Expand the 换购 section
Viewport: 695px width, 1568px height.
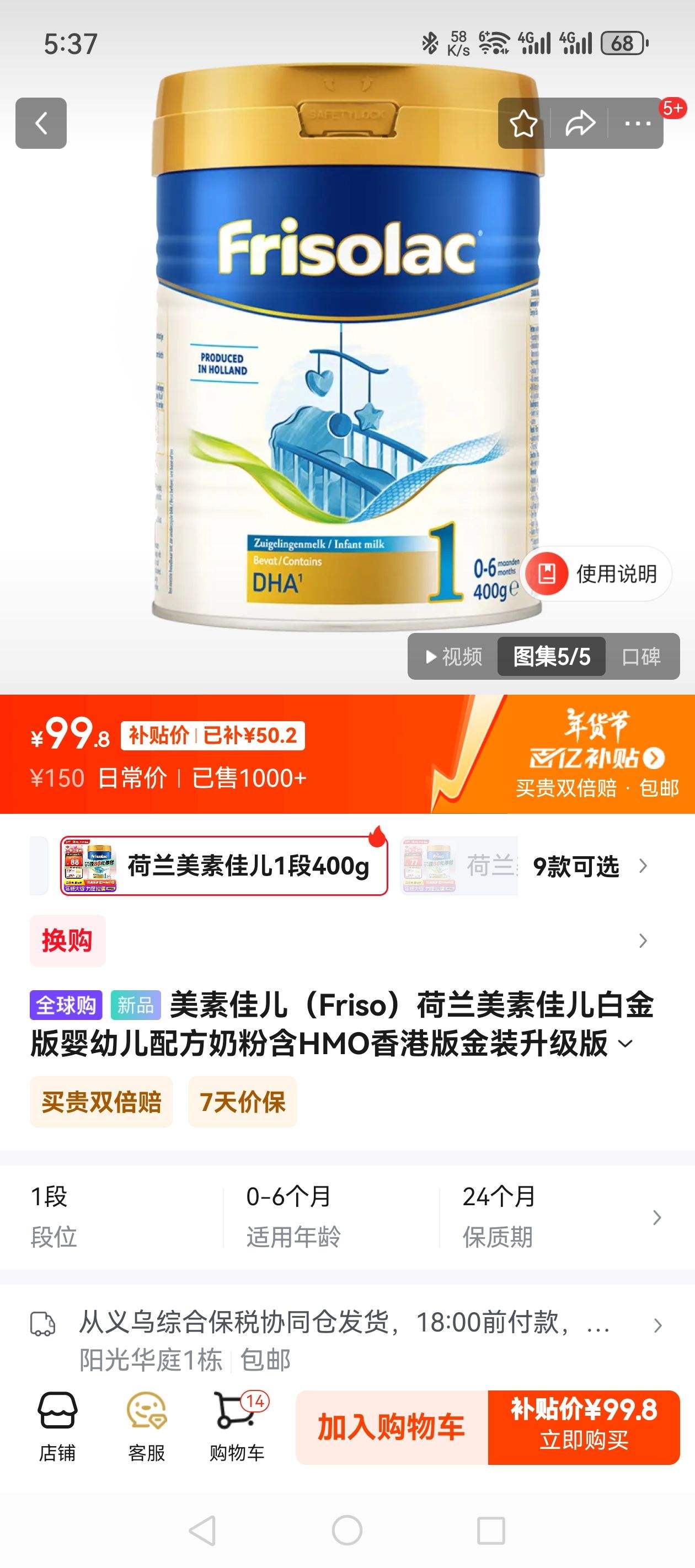click(x=641, y=942)
